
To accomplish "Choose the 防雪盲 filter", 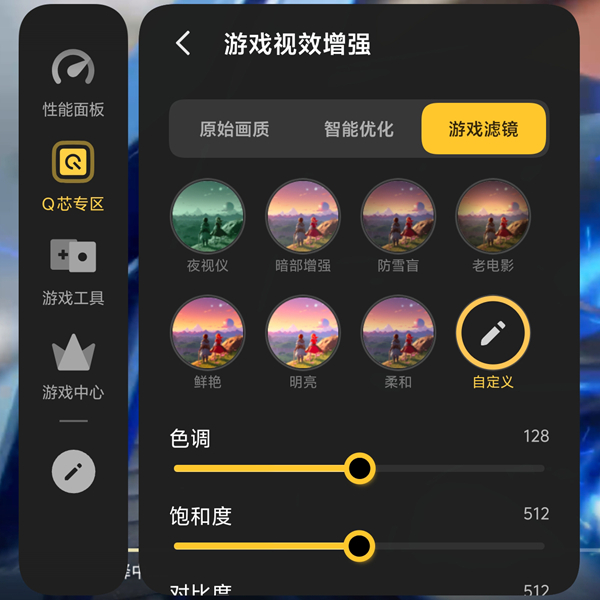I will coord(397,217).
